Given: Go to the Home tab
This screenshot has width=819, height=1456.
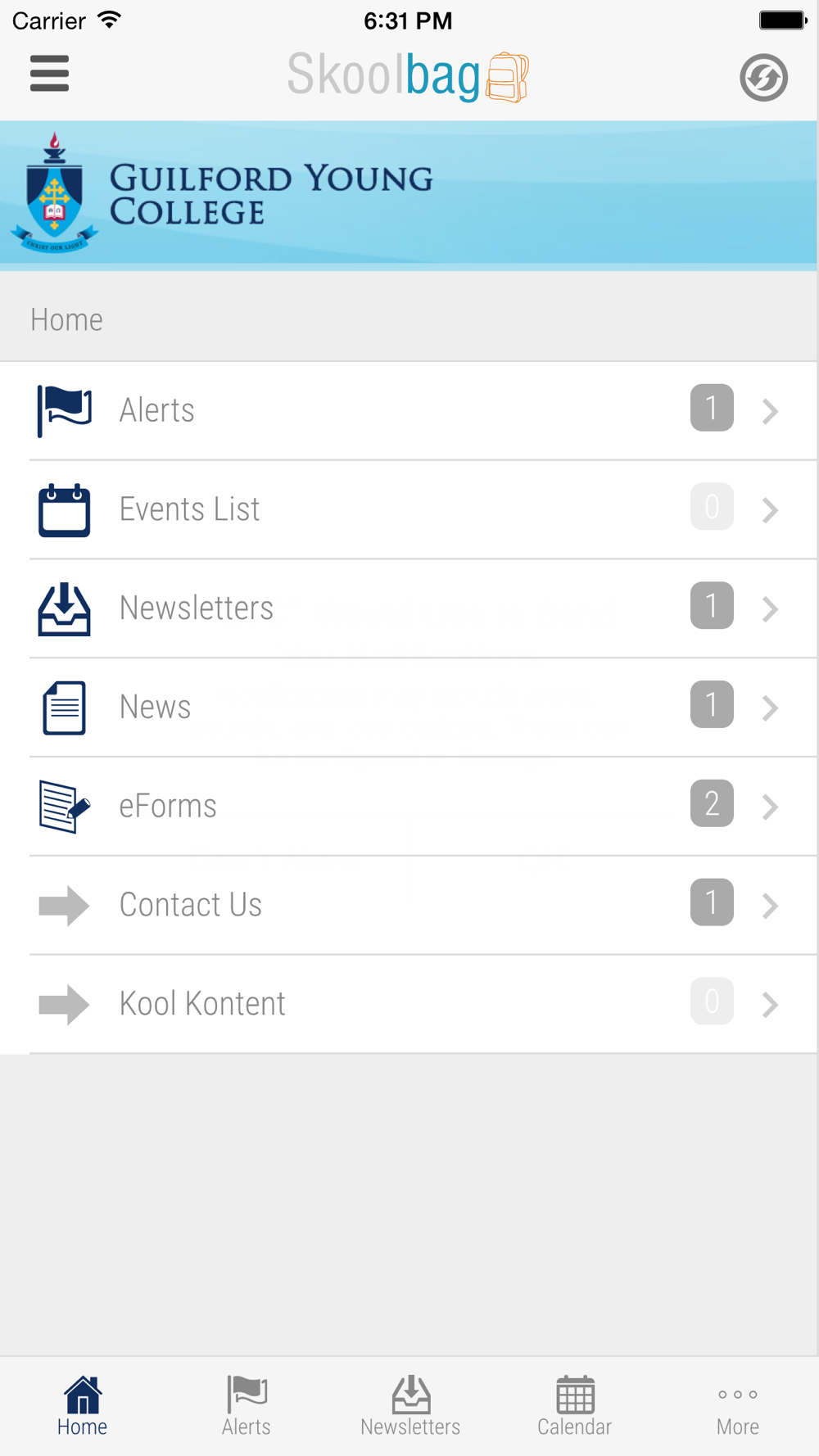Looking at the screenshot, I should click(82, 1406).
